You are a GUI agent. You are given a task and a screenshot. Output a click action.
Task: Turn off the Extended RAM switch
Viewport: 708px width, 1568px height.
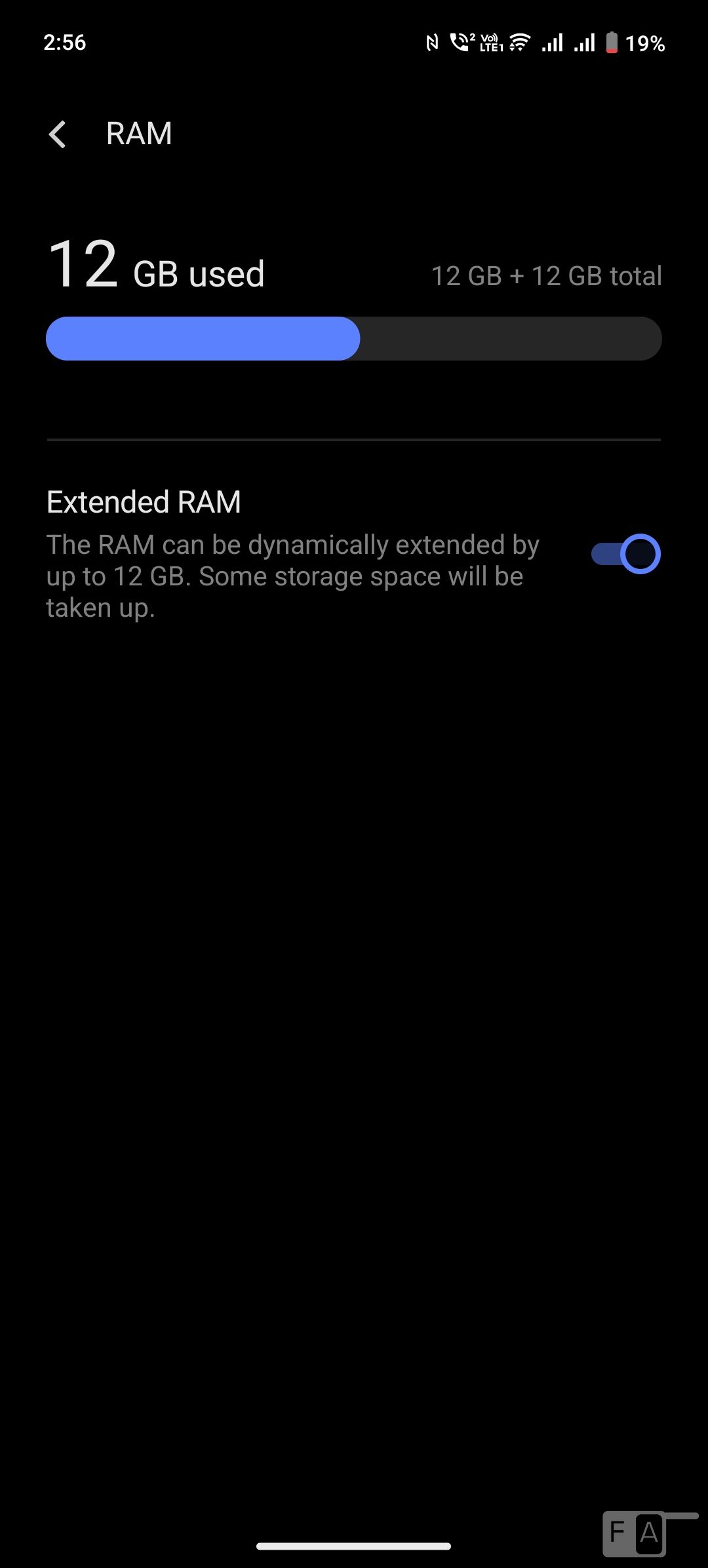(625, 554)
